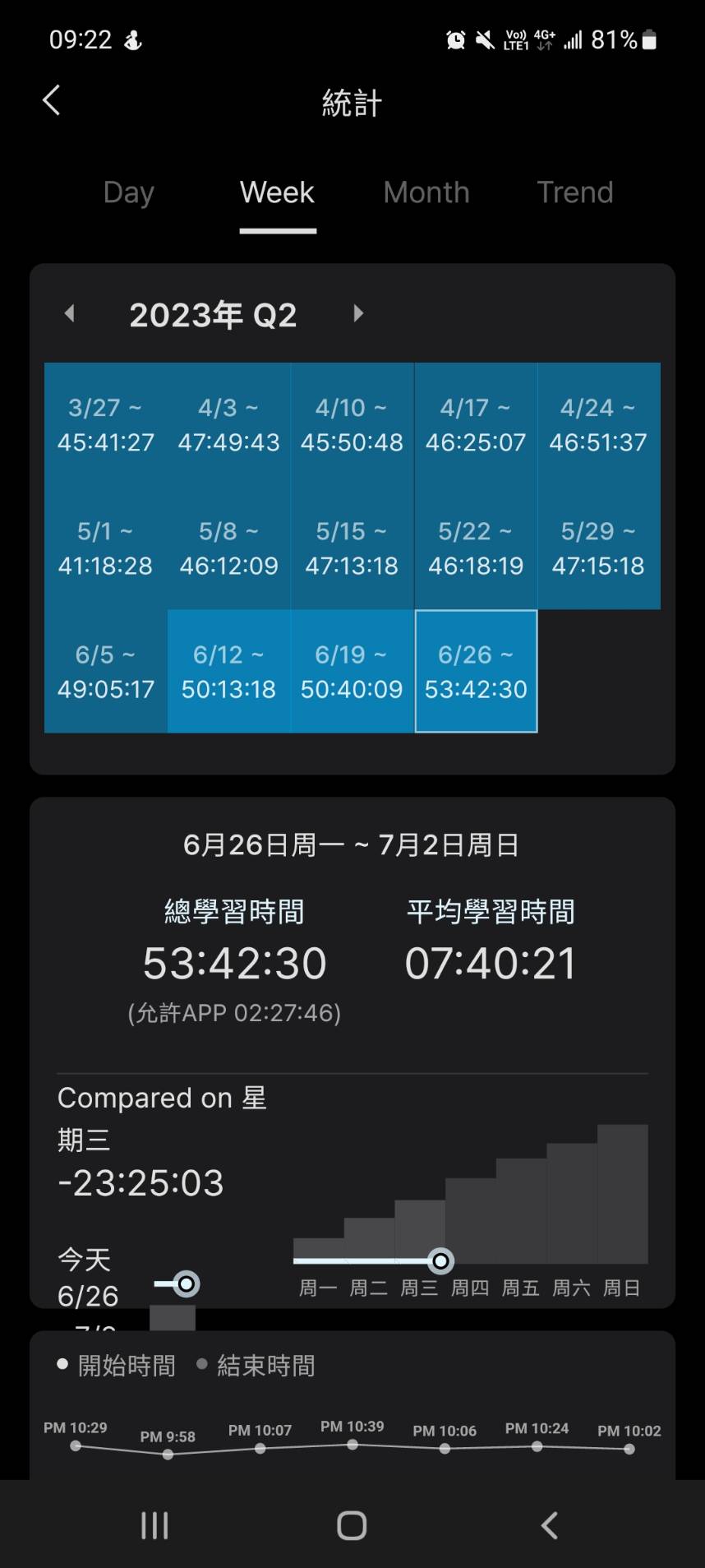This screenshot has height=1568, width=705.
Task: Select the week starting 5/1
Action: 106,548
